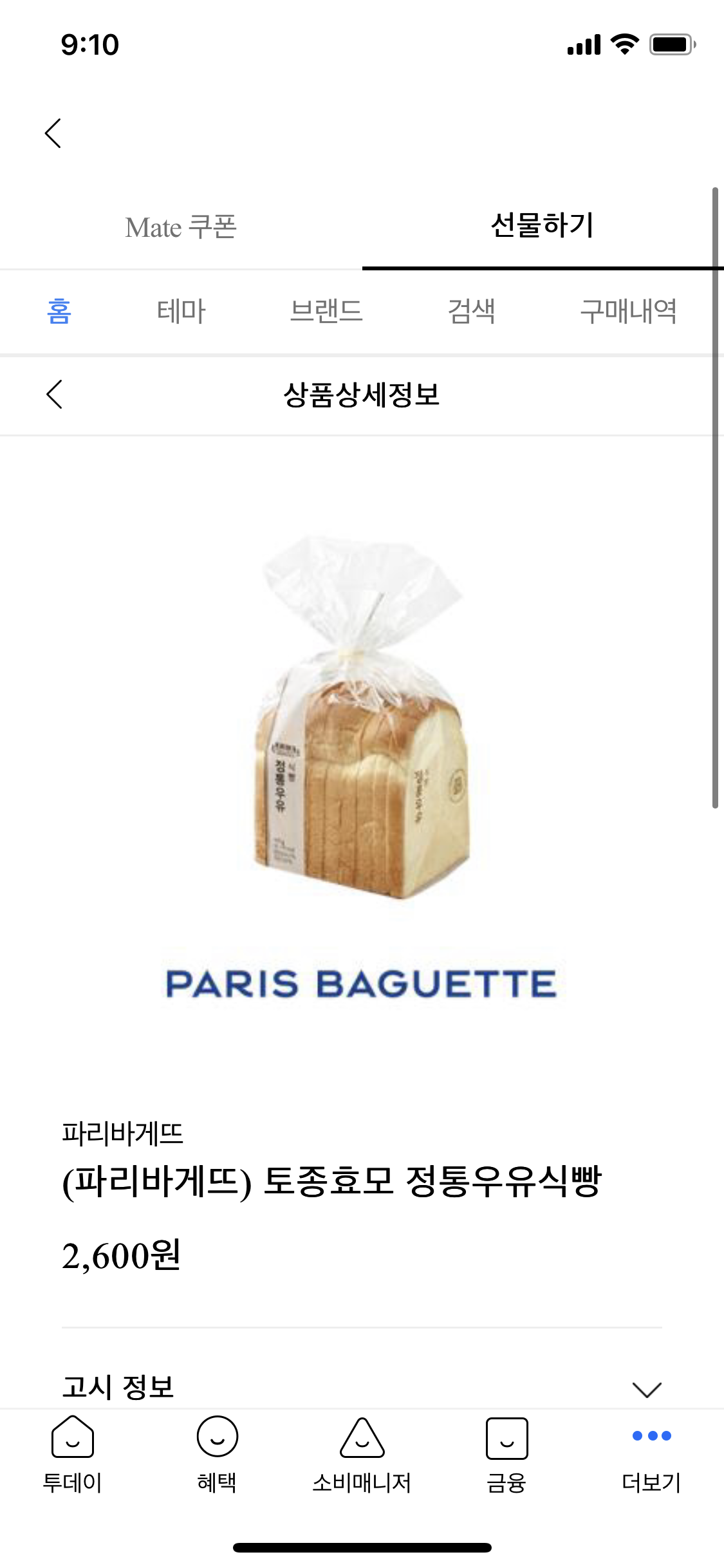Open 투데이 in the bottom navigation
Image resolution: width=724 pixels, height=1568 pixels.
(73, 1454)
